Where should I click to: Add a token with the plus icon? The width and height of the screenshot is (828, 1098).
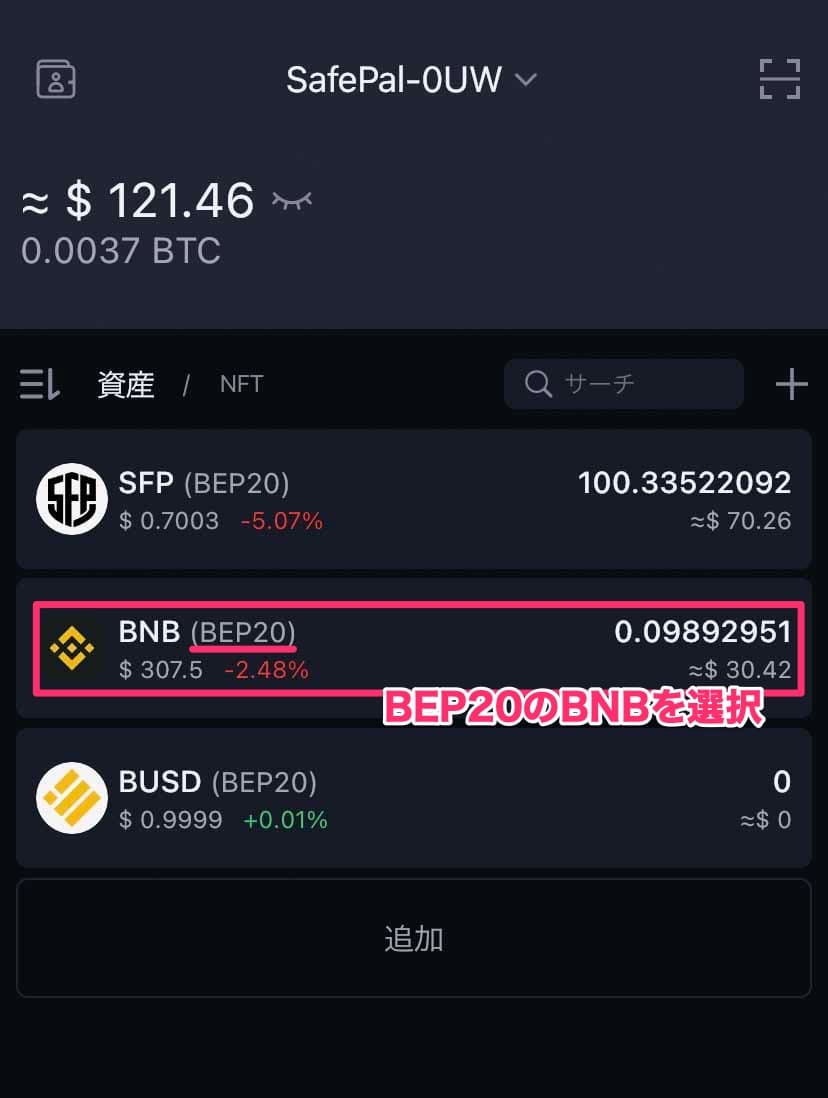pos(791,384)
